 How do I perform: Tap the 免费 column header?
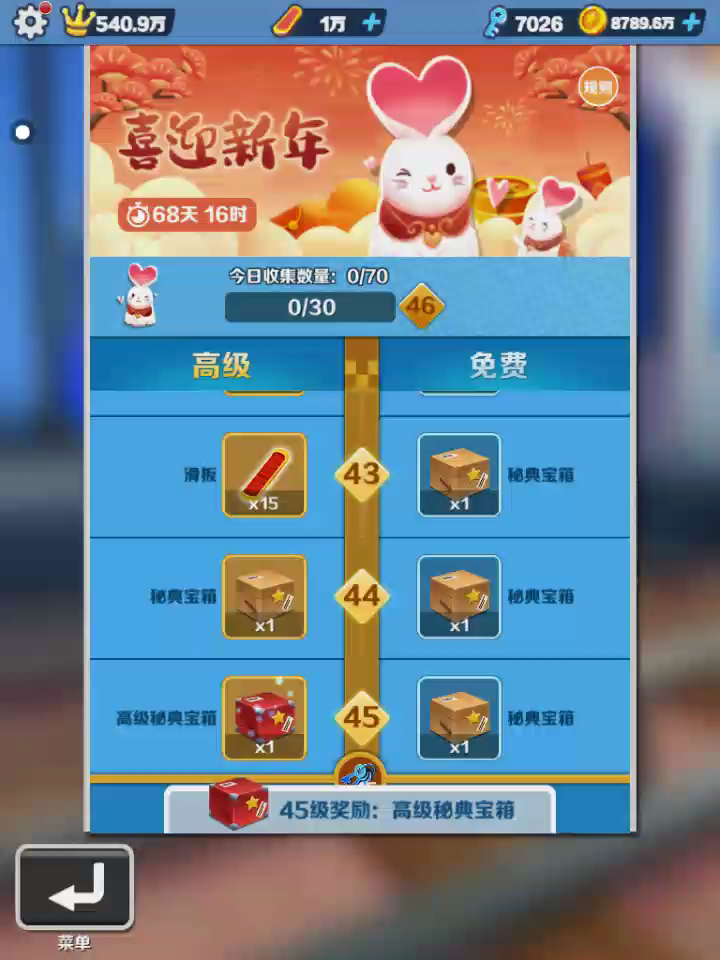(498, 366)
